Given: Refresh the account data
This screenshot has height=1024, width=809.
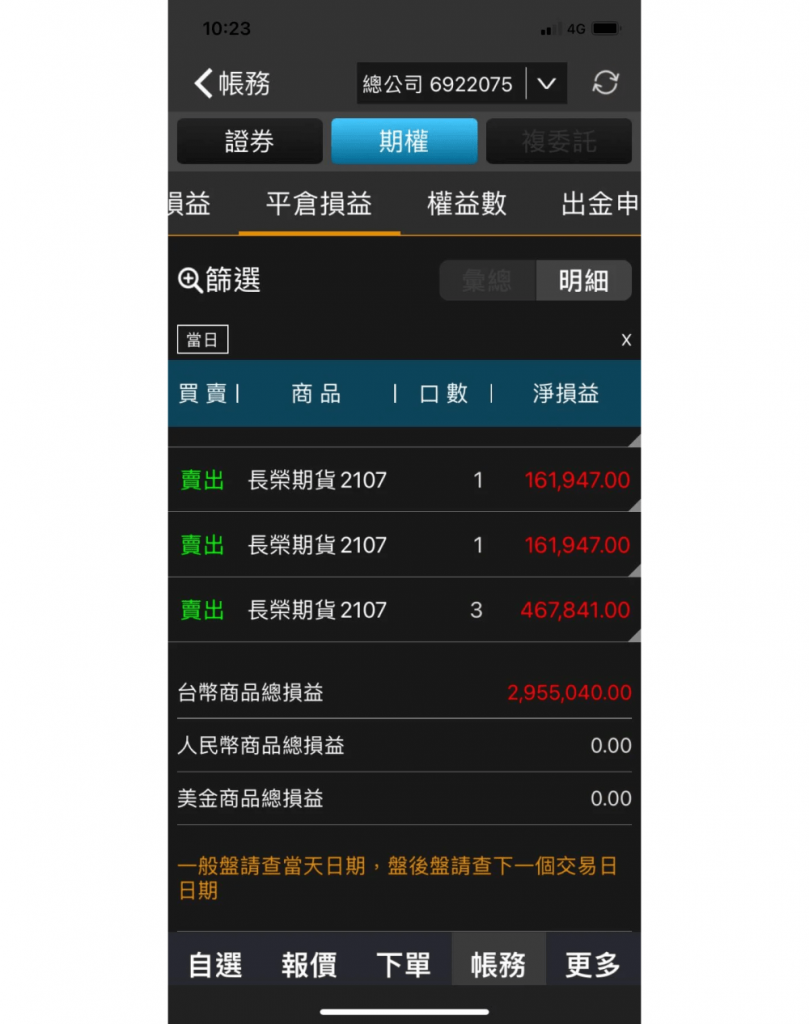Looking at the screenshot, I should [x=605, y=83].
